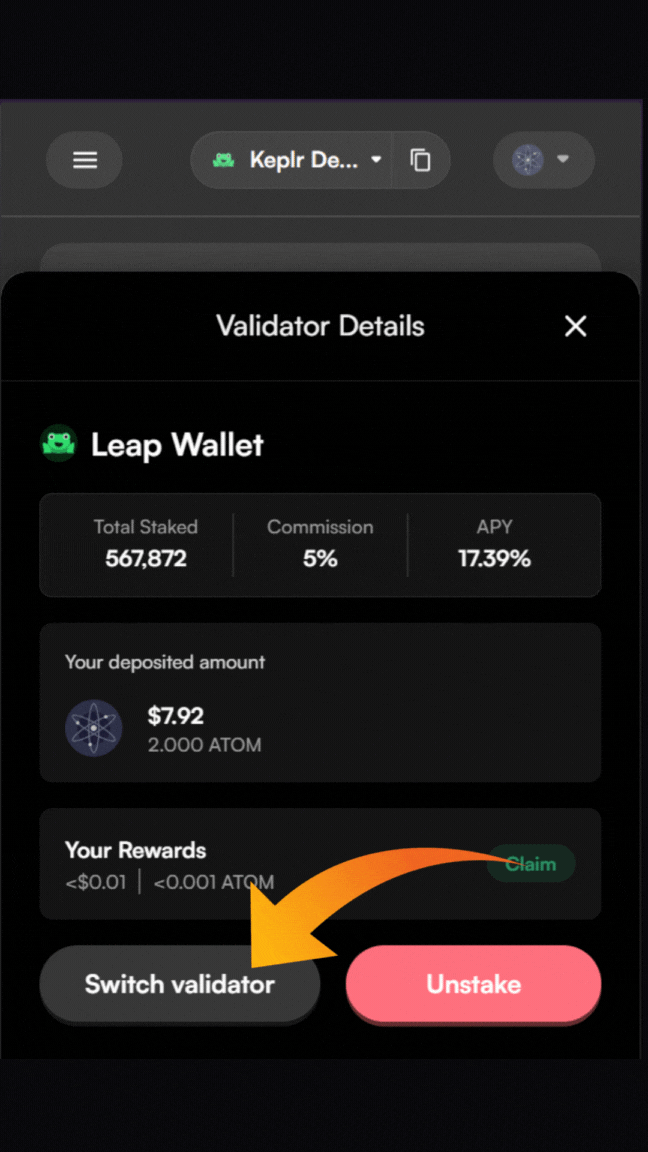Screen dimensions: 648x1152
Task: Copy the wallet address
Action: tap(421, 160)
